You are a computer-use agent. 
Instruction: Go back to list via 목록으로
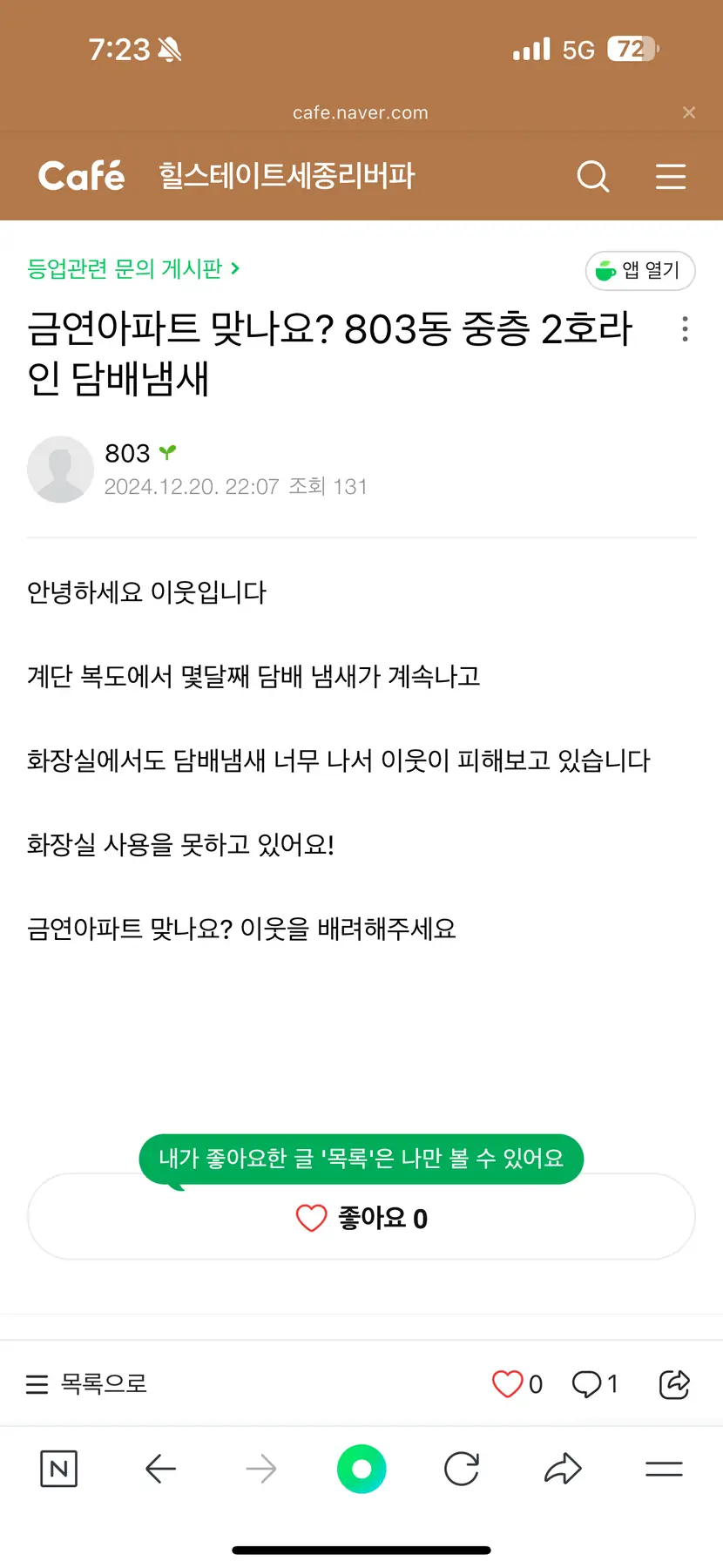tap(87, 1383)
